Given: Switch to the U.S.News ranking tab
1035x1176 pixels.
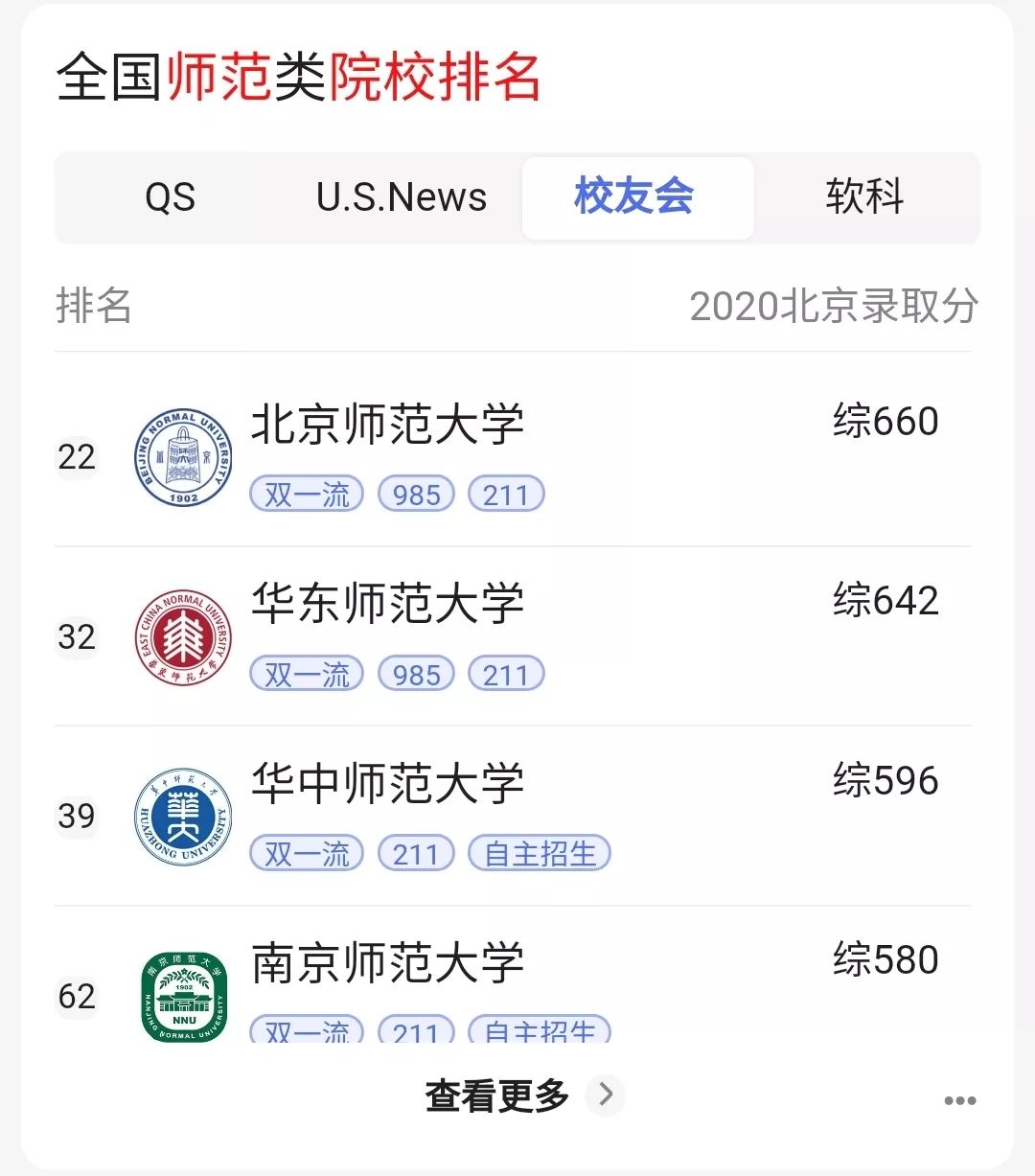Looking at the screenshot, I should coord(402,197).
